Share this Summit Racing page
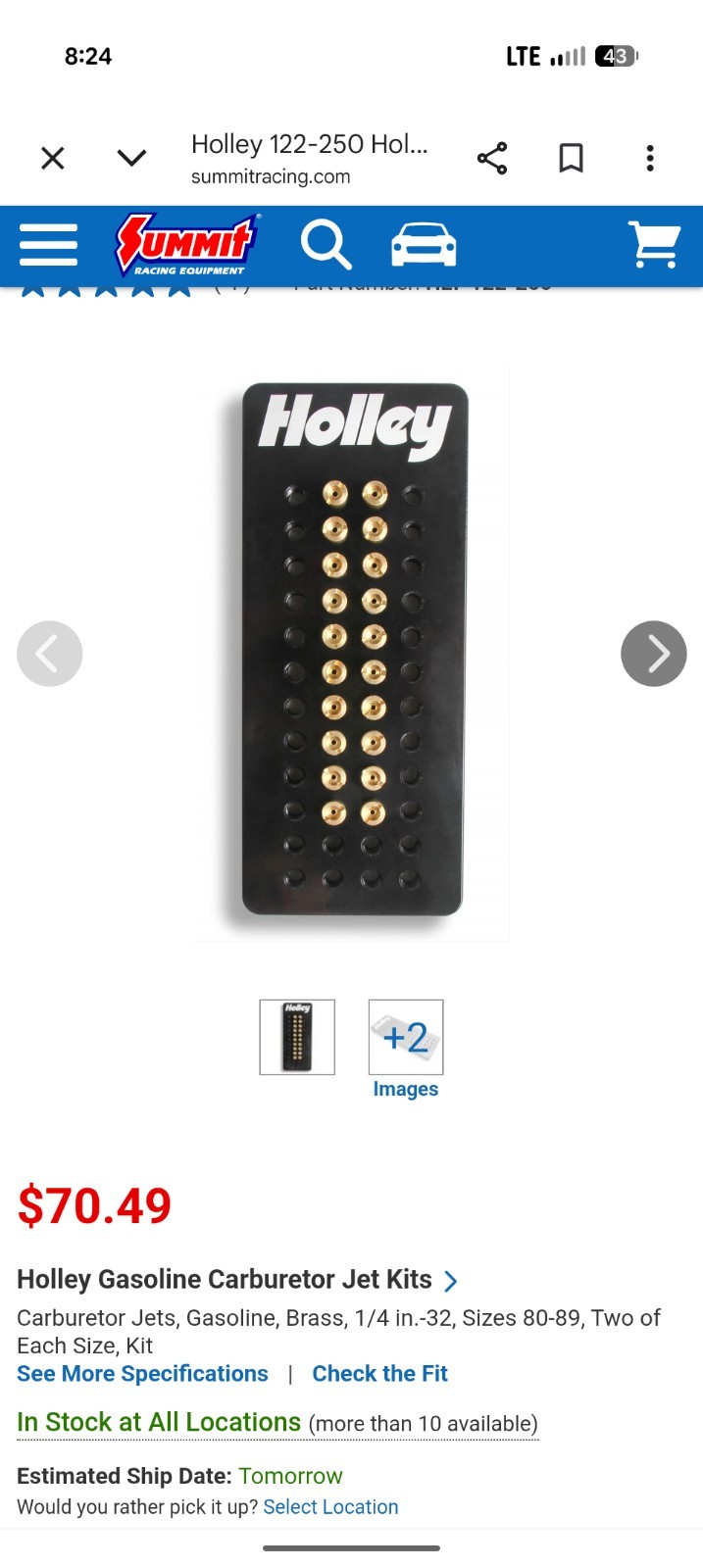 491,158
